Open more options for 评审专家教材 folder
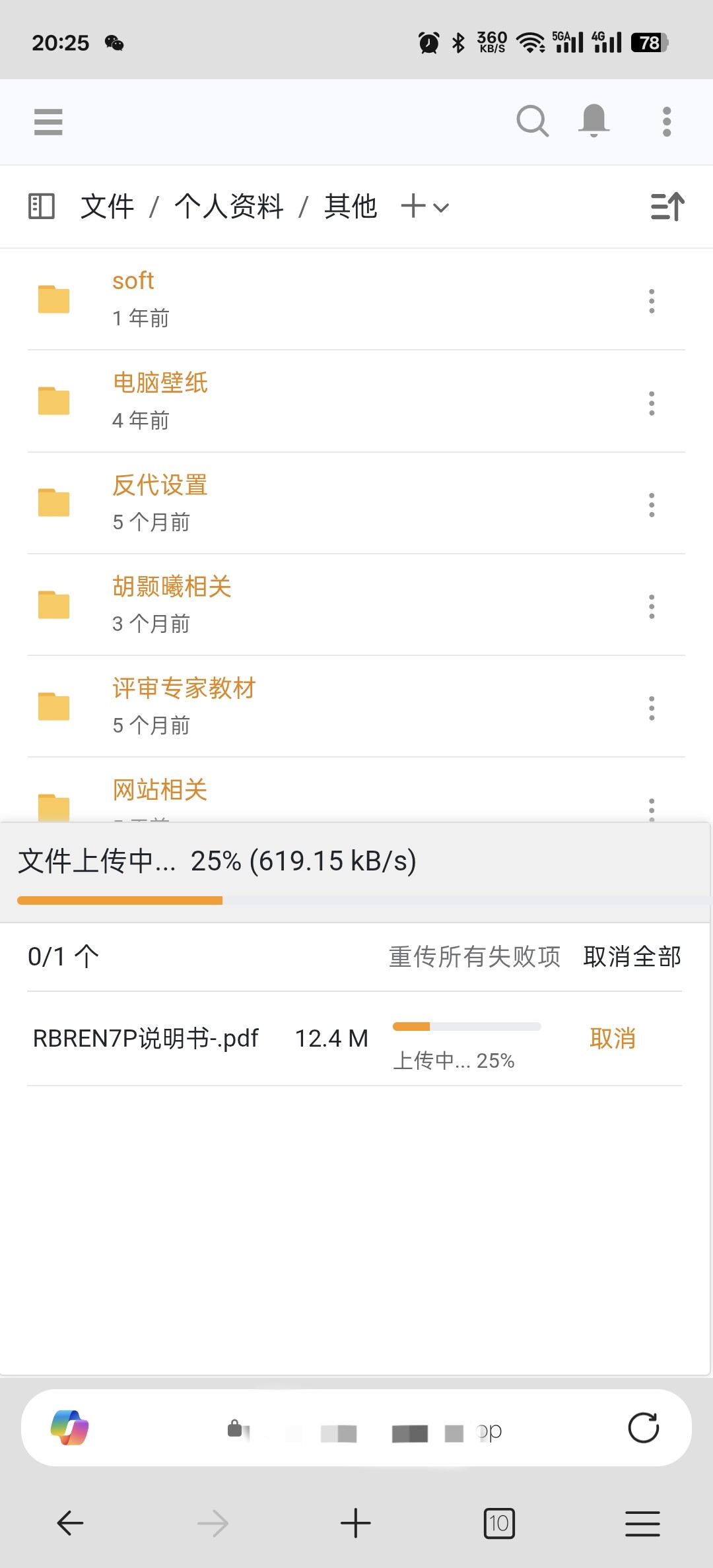The width and height of the screenshot is (713, 1568). pos(652,708)
